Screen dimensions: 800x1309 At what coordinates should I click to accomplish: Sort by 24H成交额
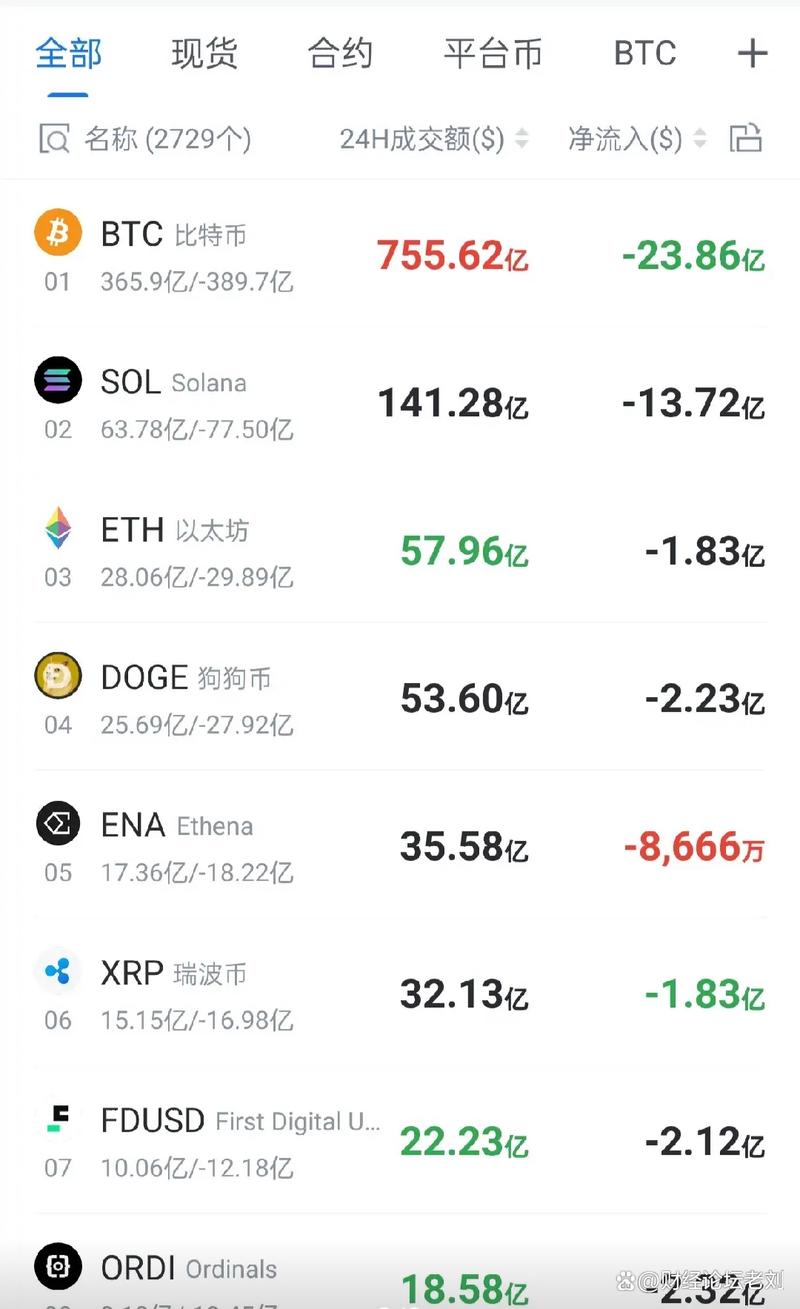click(x=433, y=139)
